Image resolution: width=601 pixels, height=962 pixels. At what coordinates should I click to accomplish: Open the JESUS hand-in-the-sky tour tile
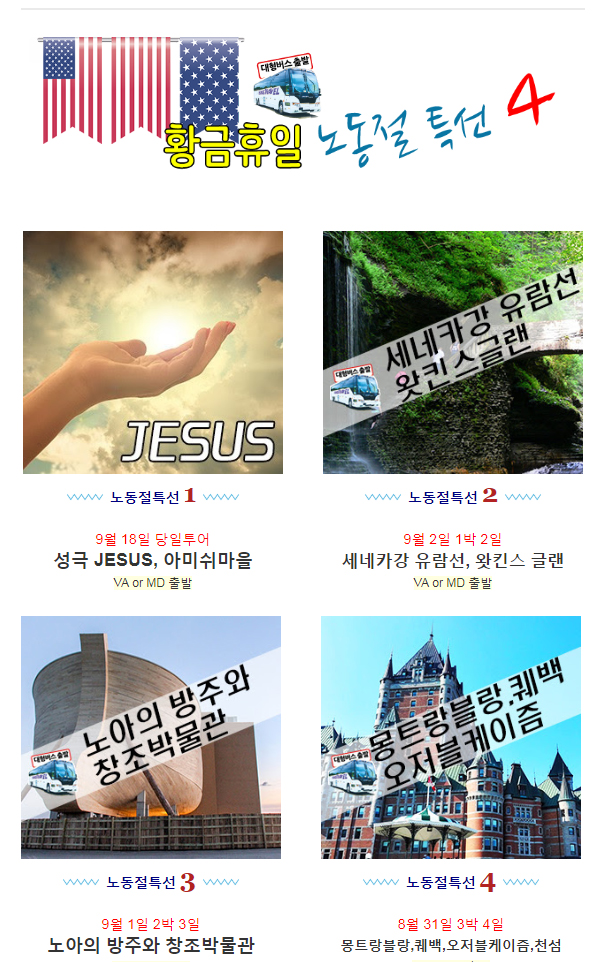click(x=153, y=352)
